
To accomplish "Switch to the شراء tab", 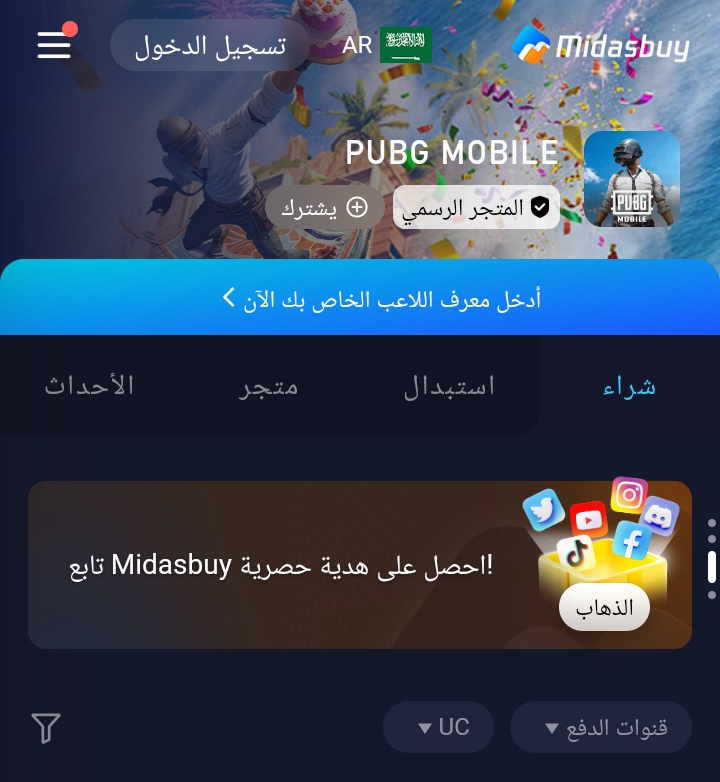I will pos(629,387).
